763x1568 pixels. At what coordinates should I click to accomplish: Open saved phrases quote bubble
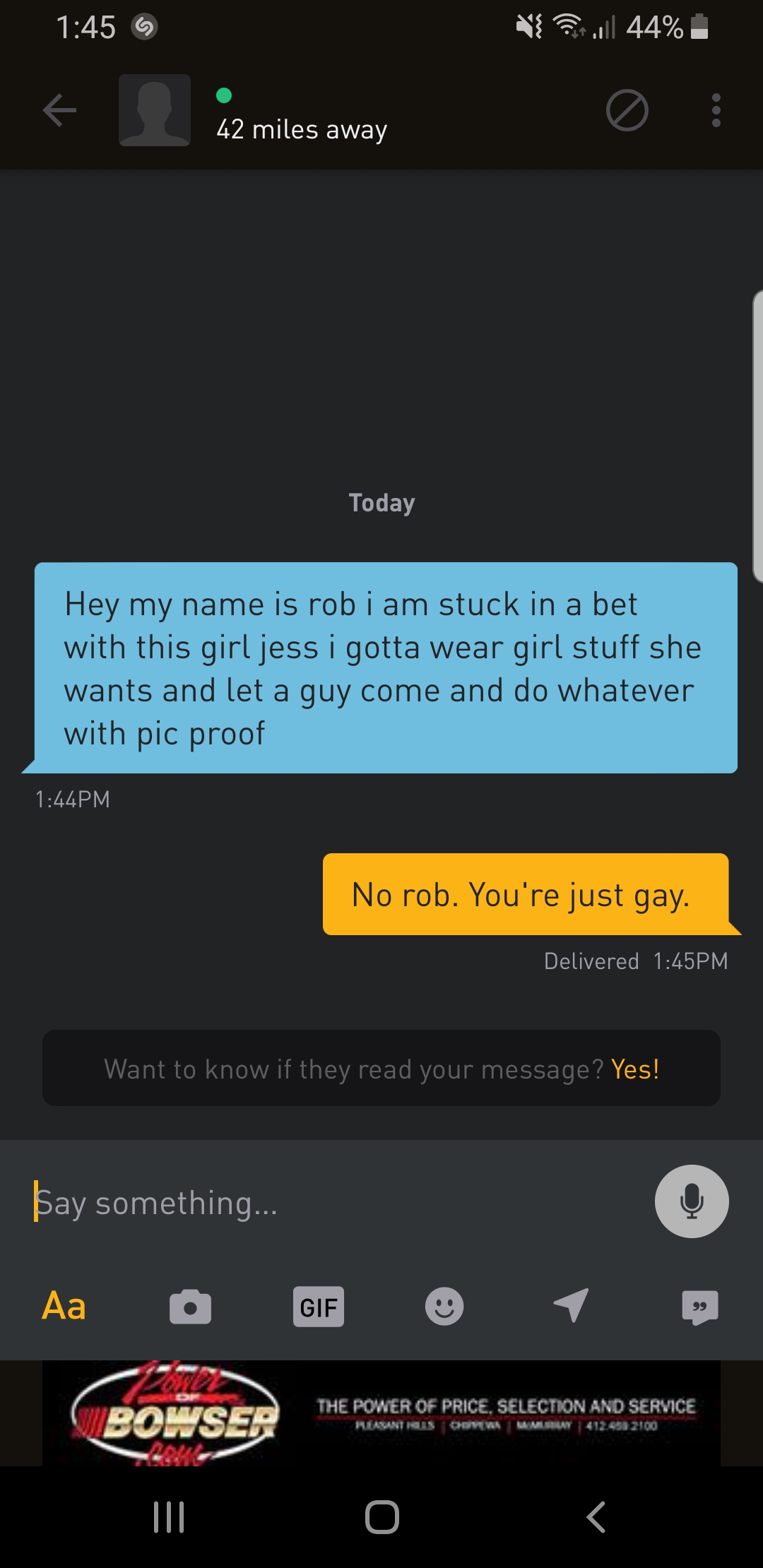(699, 1307)
